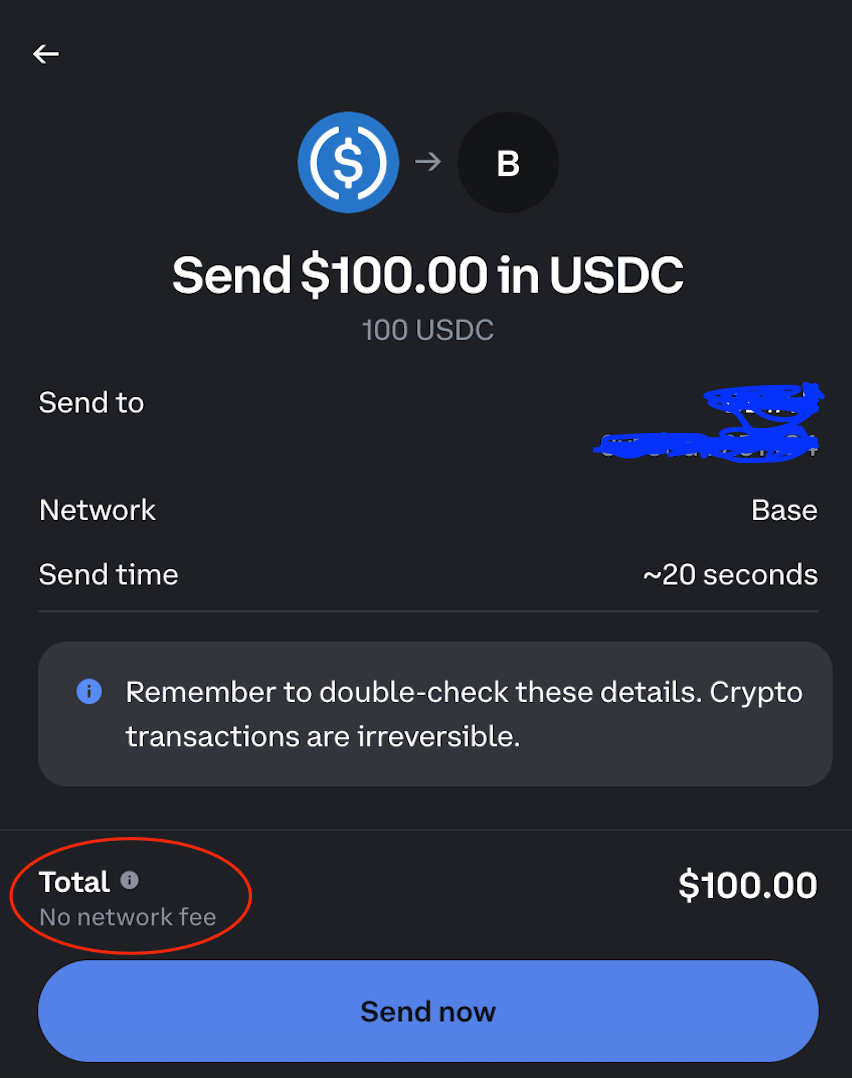Open the info icon next to Total
852x1078 pixels.
(130, 881)
